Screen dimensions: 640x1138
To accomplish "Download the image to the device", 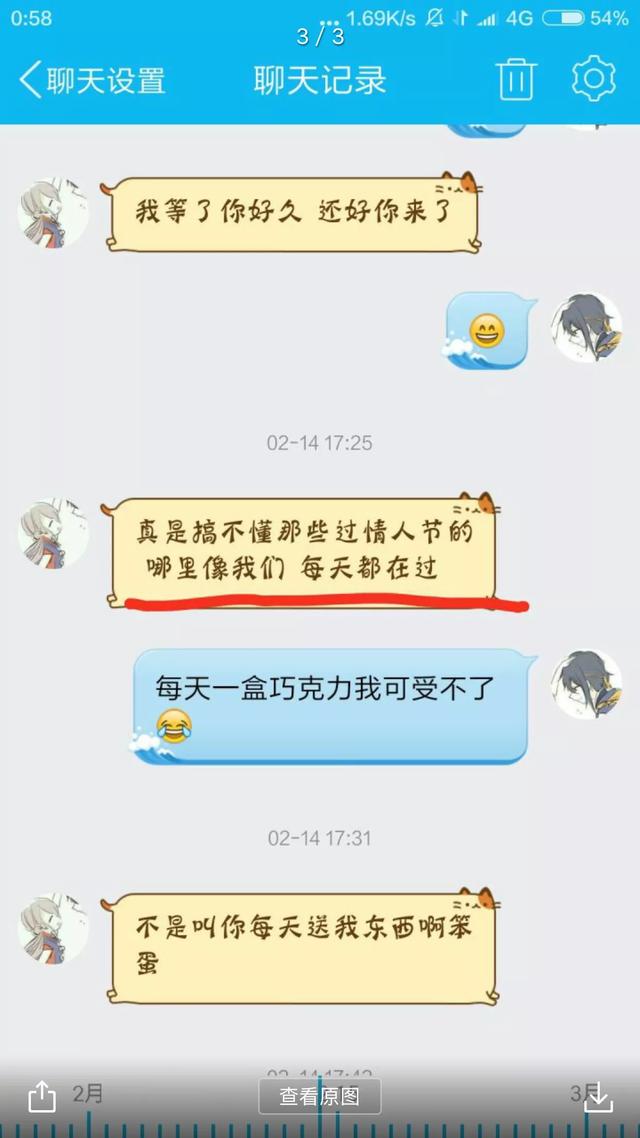I will [598, 1097].
